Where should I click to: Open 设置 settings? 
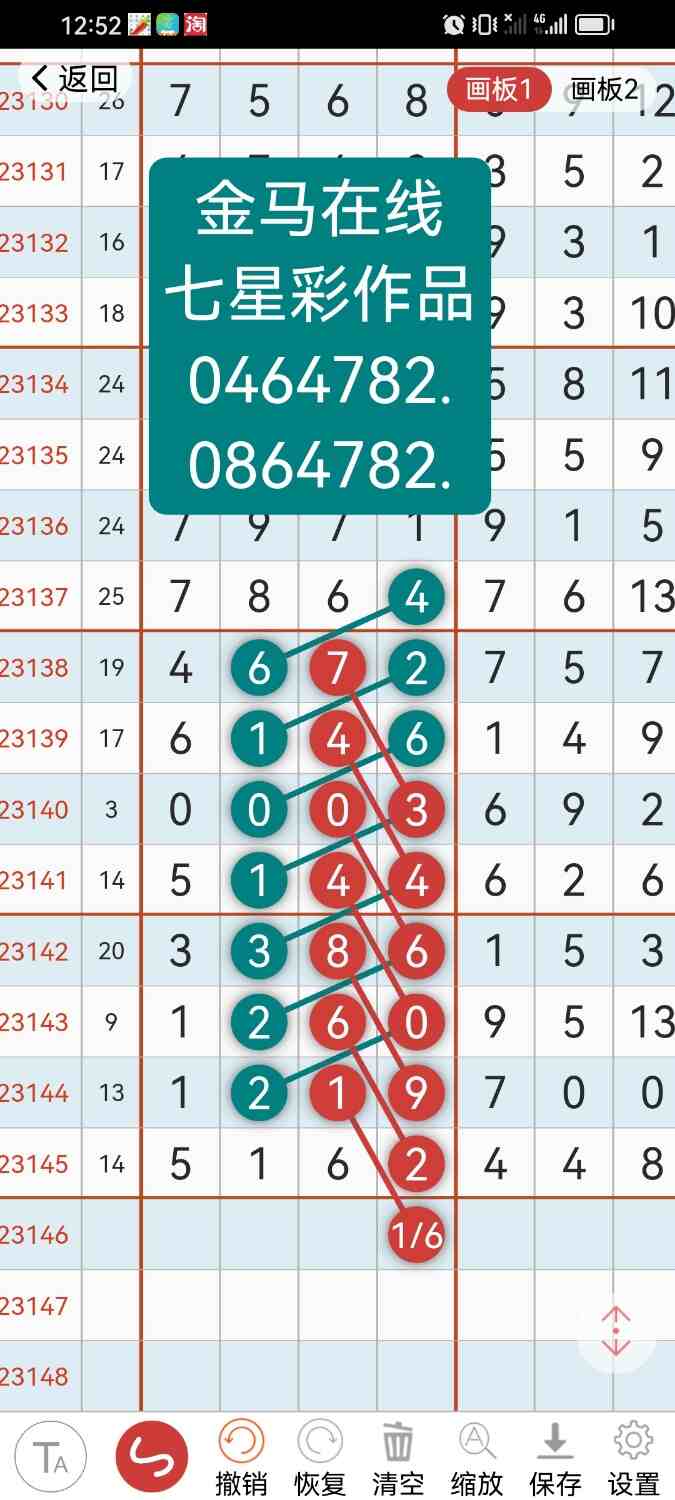click(x=633, y=1458)
